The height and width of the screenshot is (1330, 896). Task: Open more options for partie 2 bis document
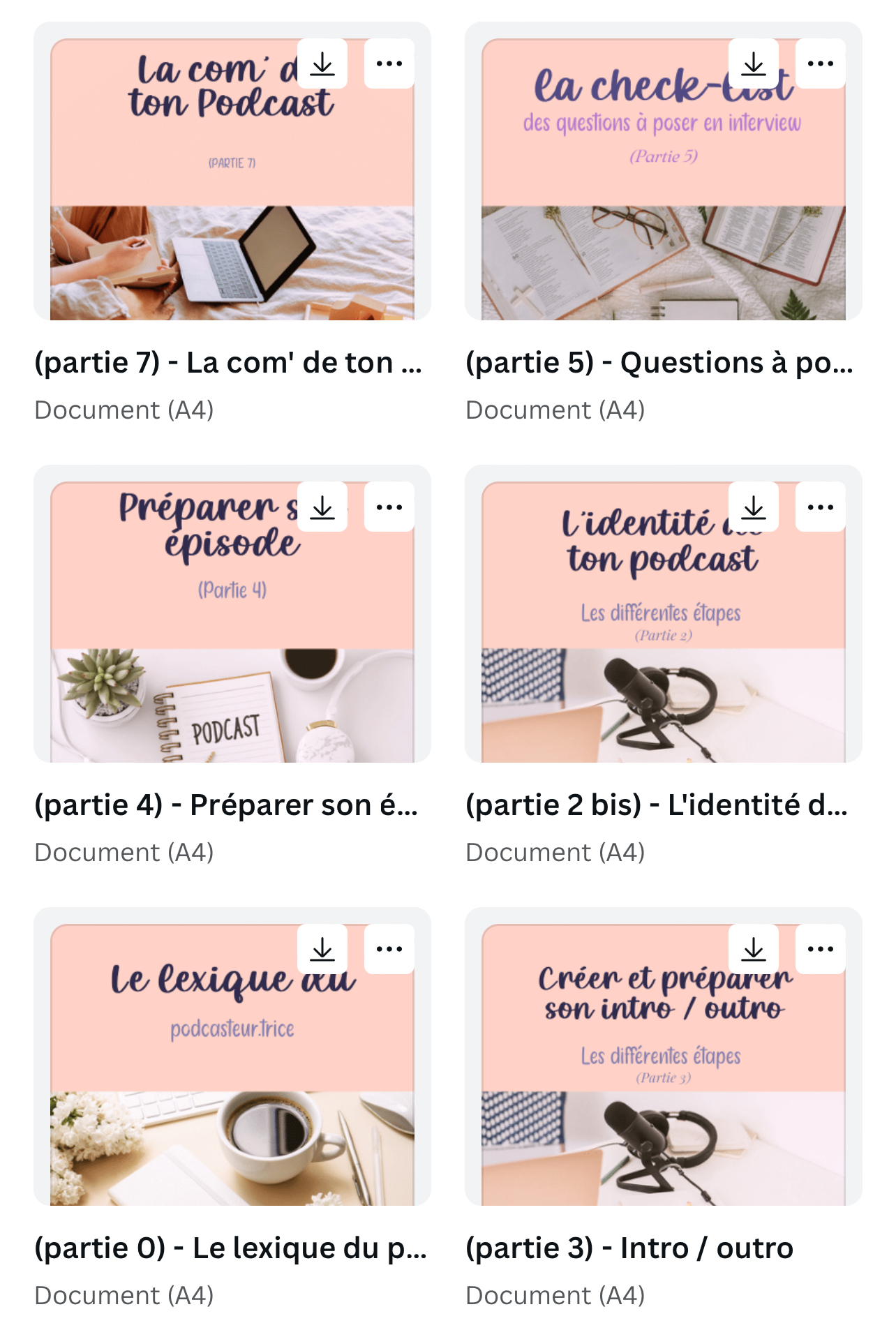820,507
